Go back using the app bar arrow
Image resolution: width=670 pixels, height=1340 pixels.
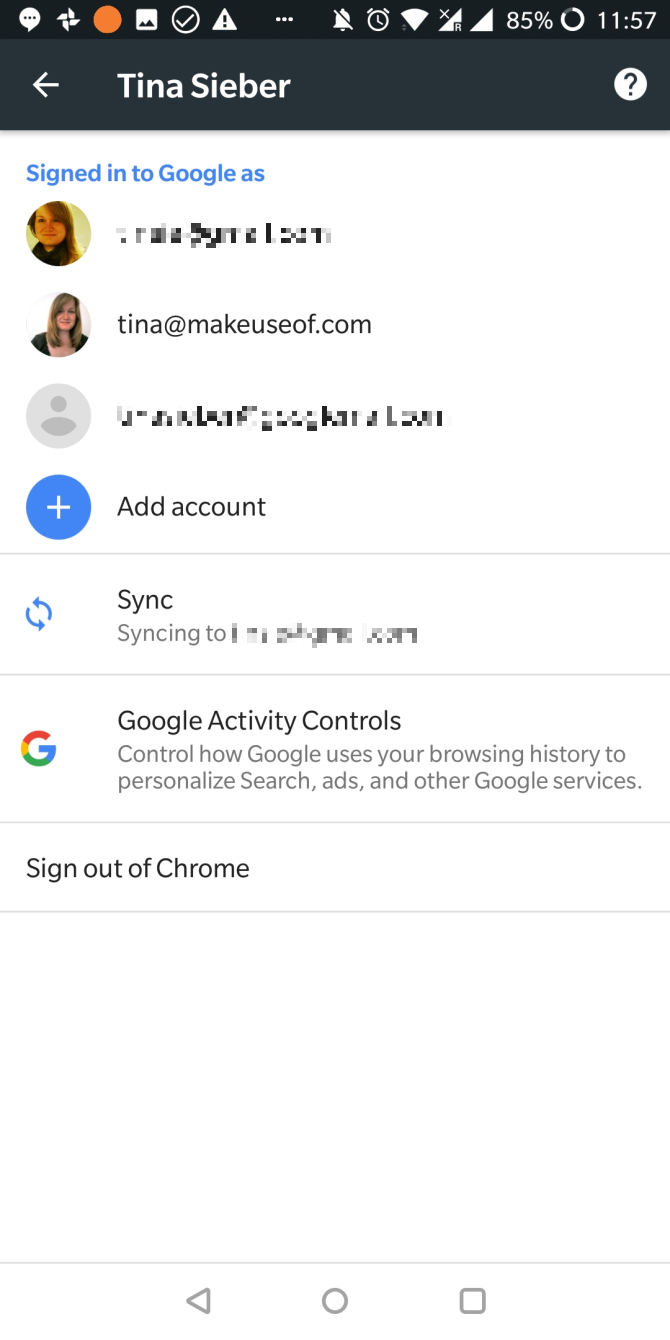click(46, 86)
